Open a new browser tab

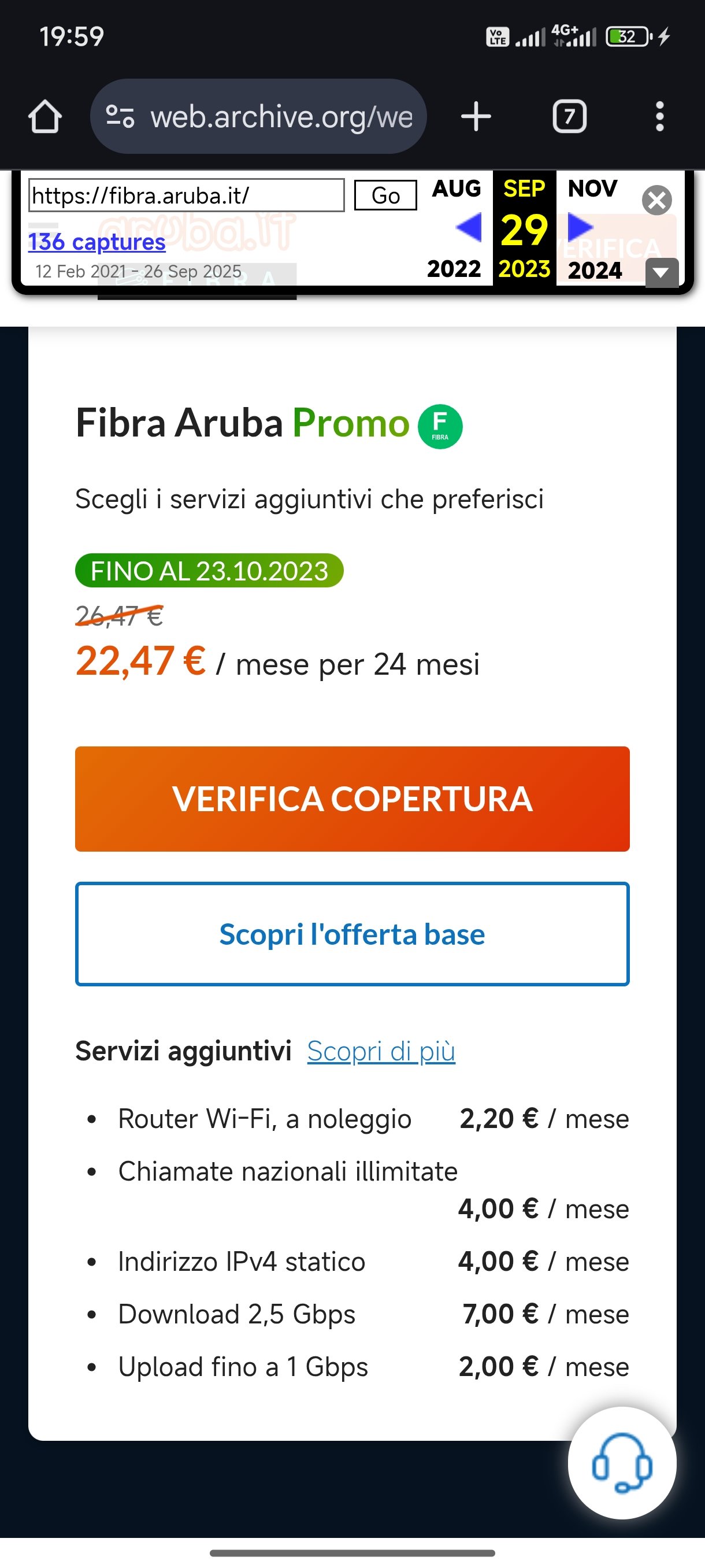click(x=476, y=116)
